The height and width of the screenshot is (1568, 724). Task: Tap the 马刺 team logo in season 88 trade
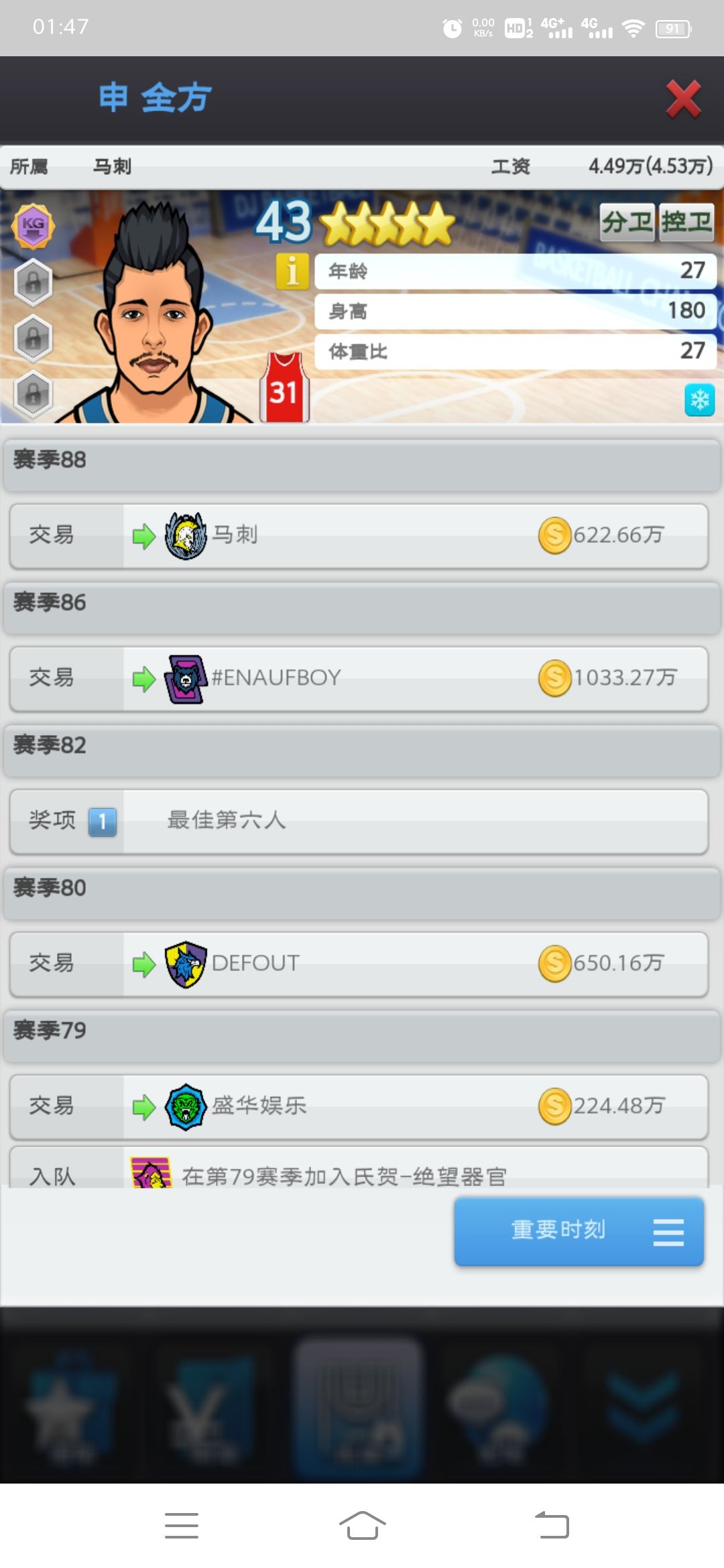(x=186, y=535)
